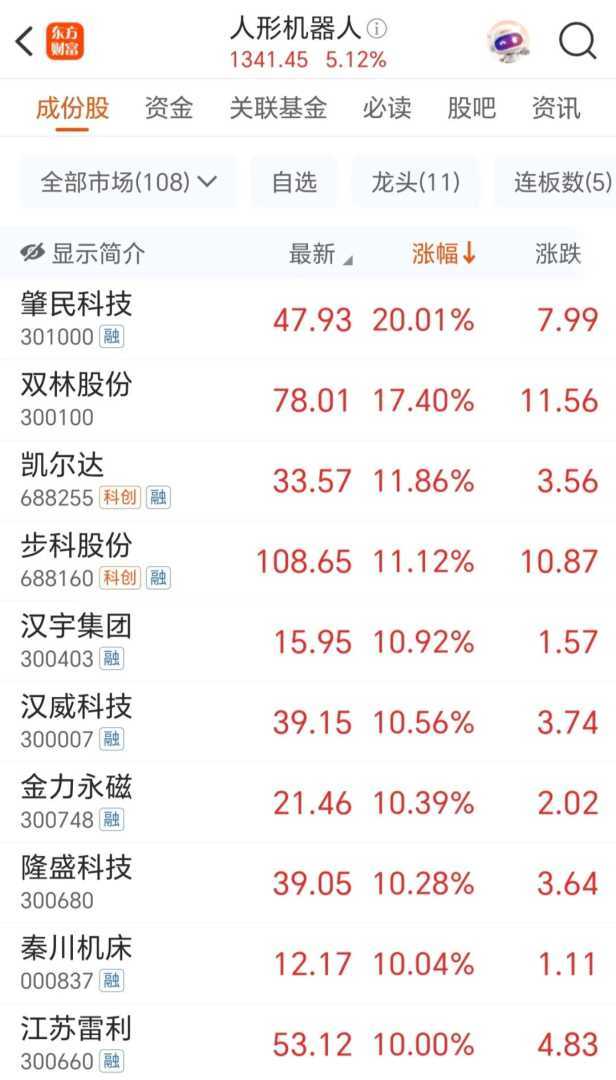Switch to the 股吧 tab
The width and height of the screenshot is (616, 1080).
pyautogui.click(x=471, y=108)
